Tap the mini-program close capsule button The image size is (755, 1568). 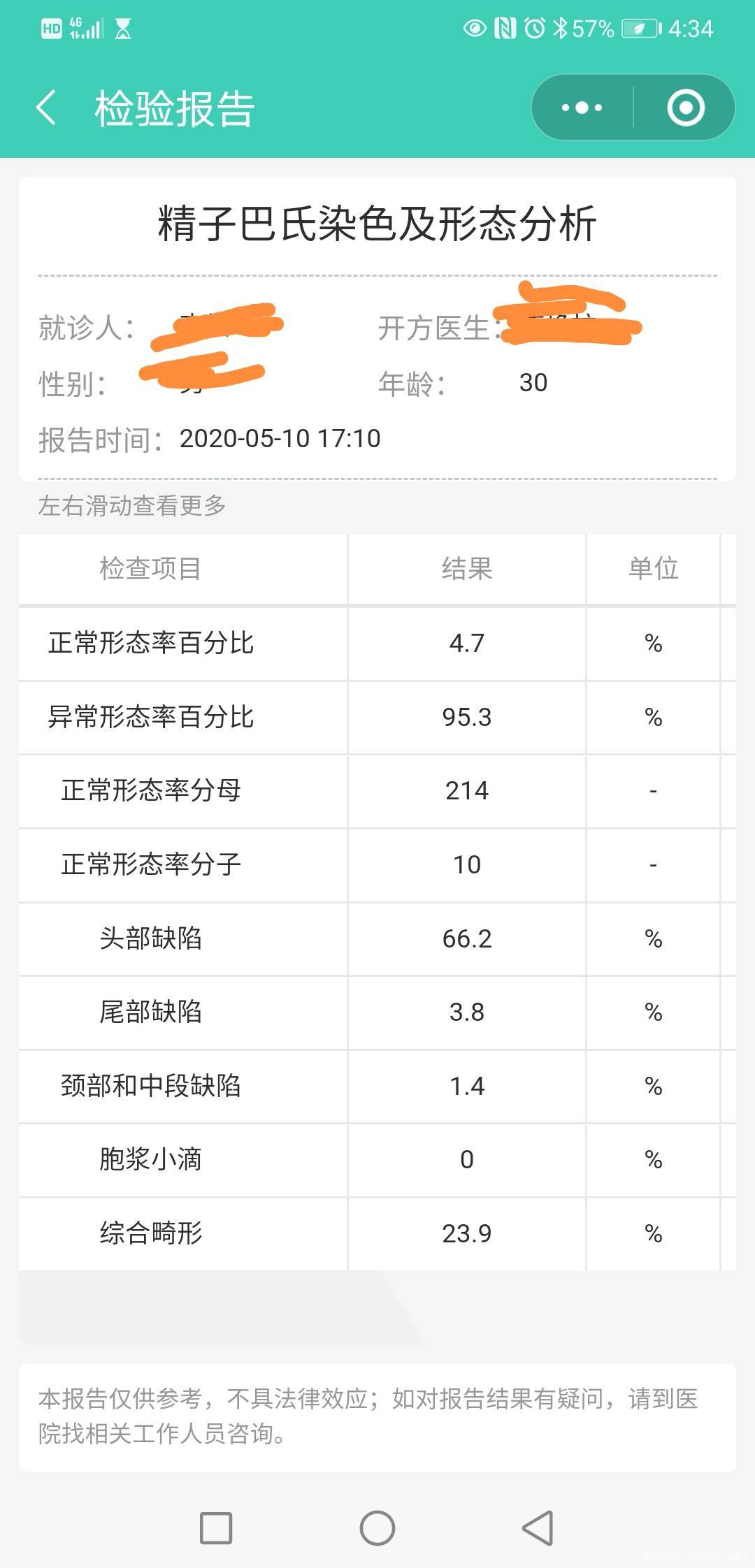click(687, 108)
